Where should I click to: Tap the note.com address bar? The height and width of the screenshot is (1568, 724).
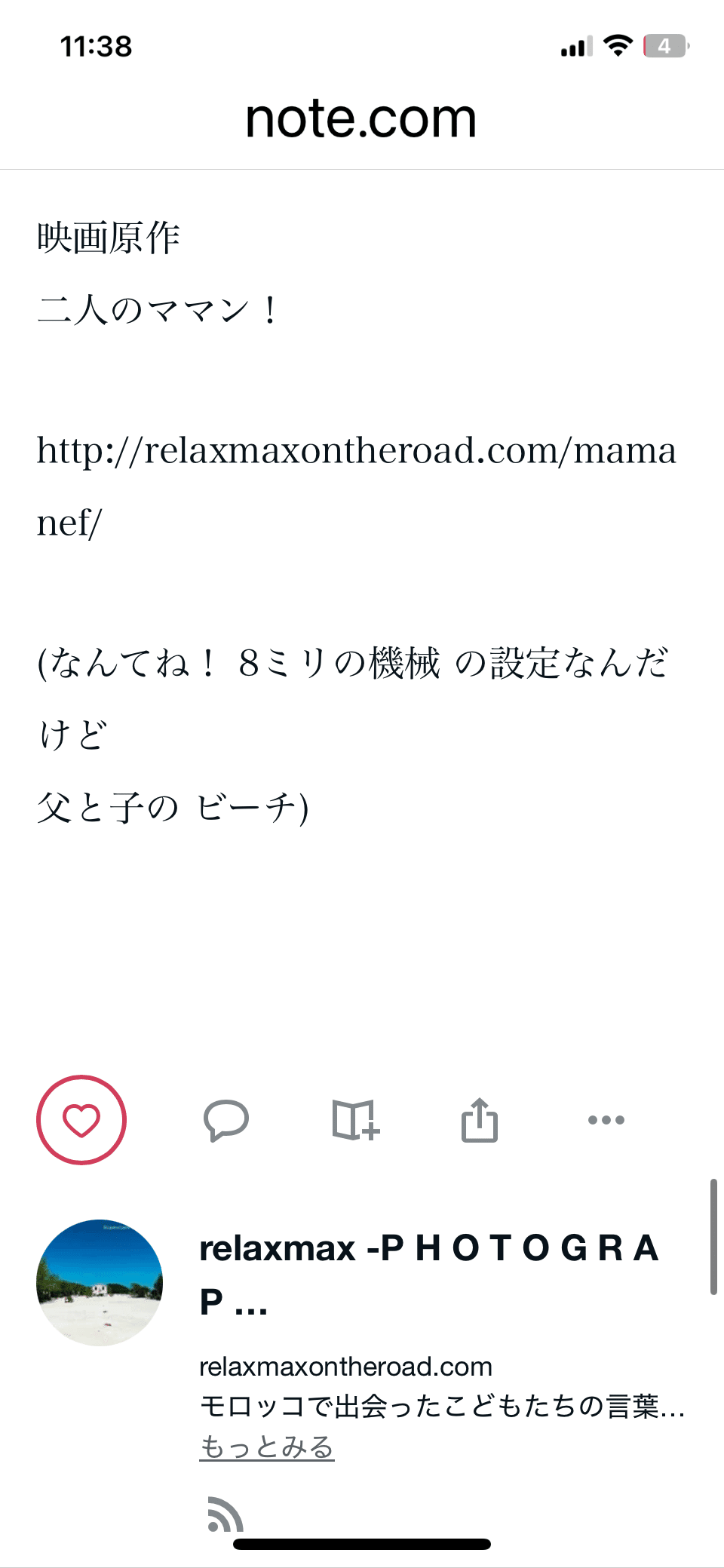pyautogui.click(x=361, y=119)
